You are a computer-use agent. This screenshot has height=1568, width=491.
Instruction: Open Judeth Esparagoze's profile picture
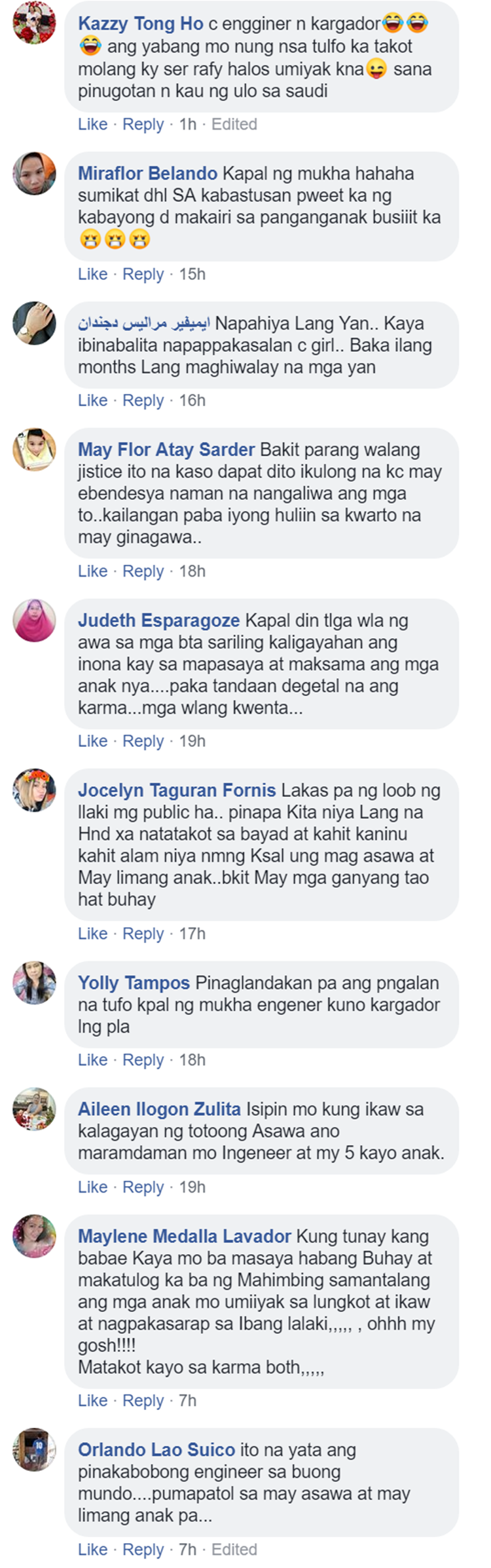pos(34,620)
